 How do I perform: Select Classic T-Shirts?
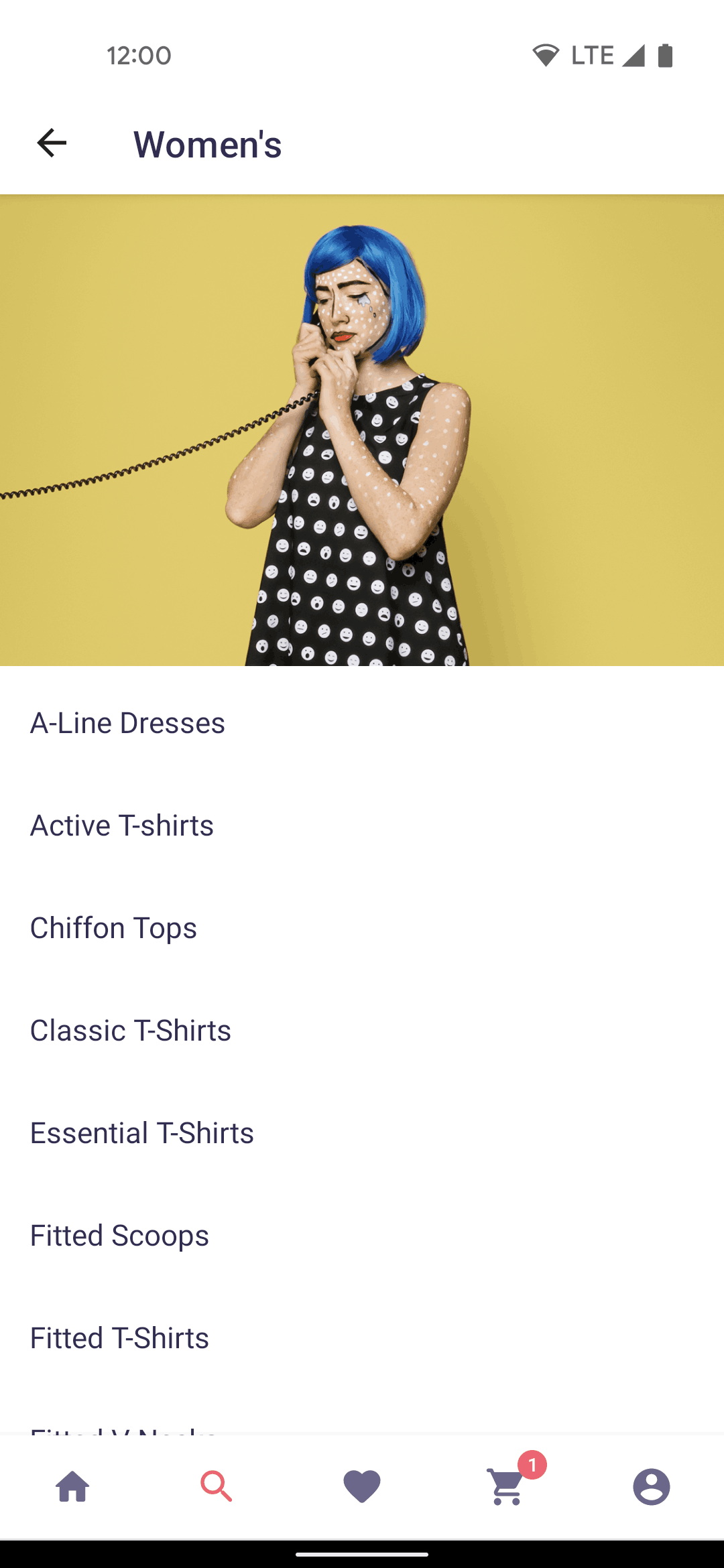[362, 1031]
